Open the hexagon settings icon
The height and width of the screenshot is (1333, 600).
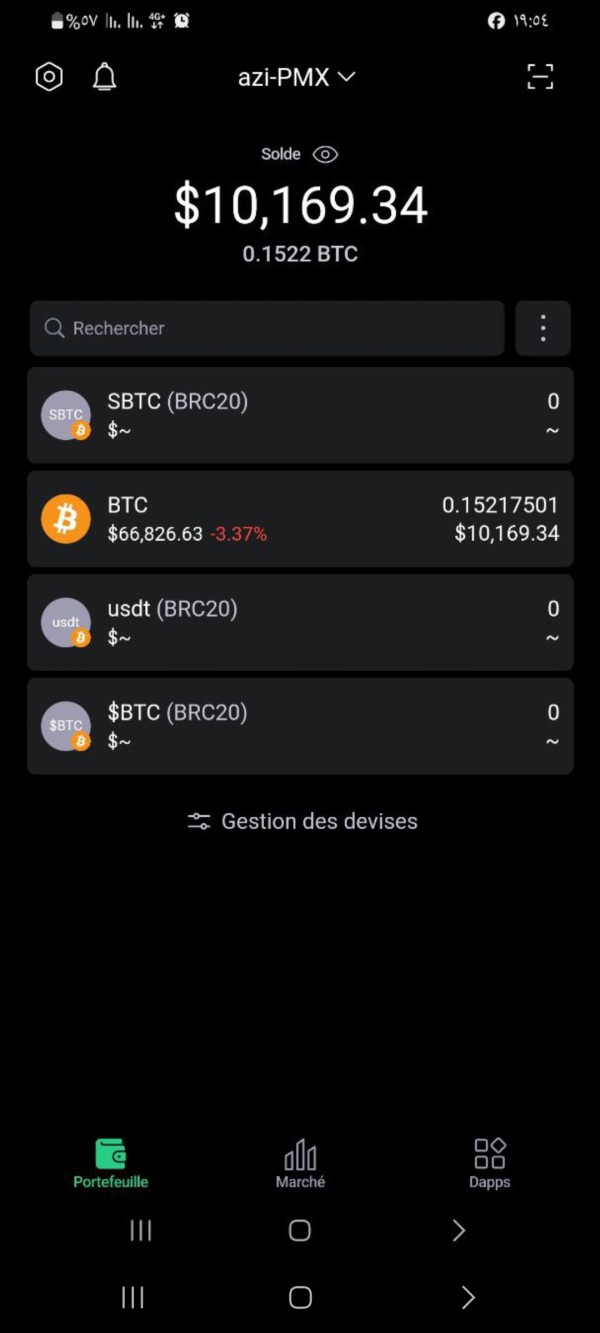[x=49, y=77]
